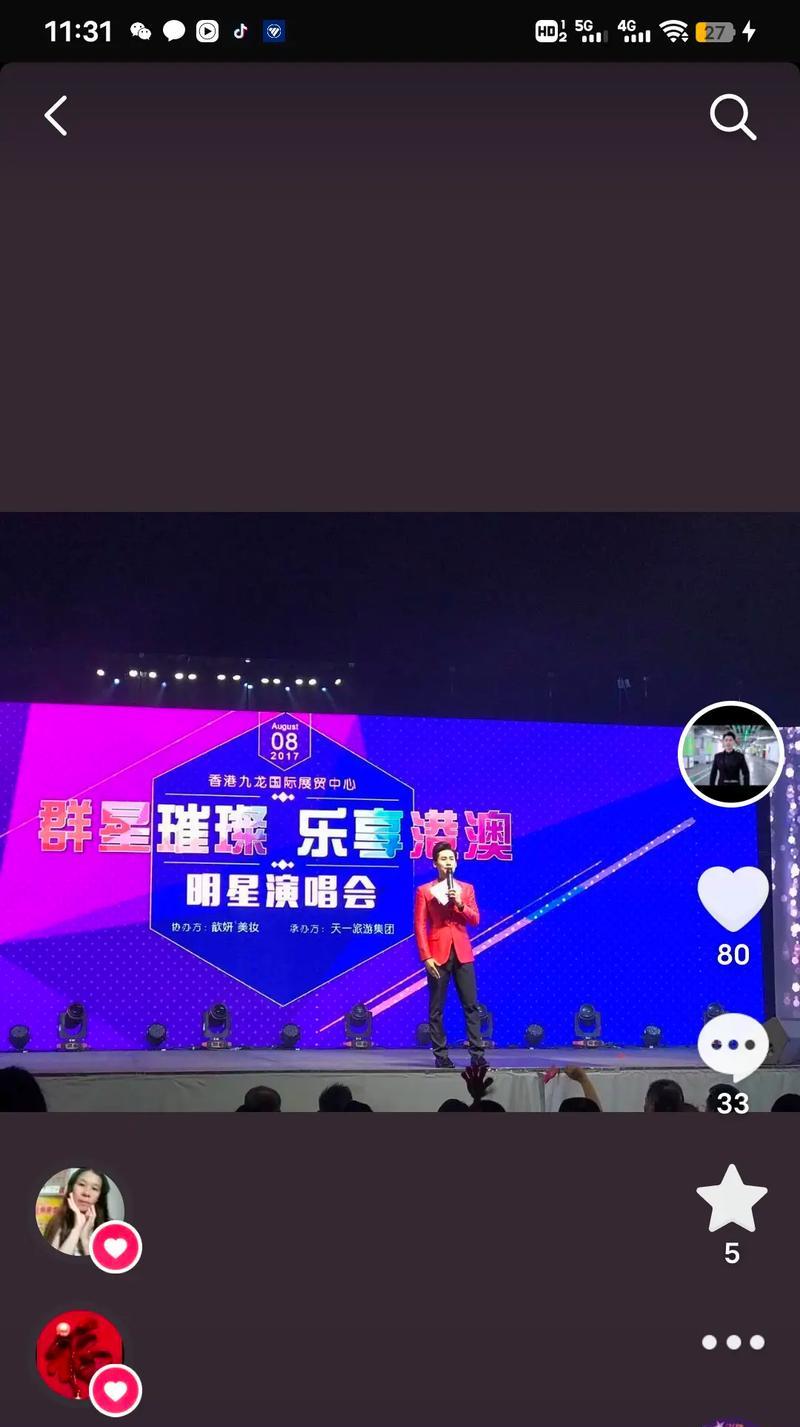
Task: Open search with the magnifier icon
Action: [732, 117]
